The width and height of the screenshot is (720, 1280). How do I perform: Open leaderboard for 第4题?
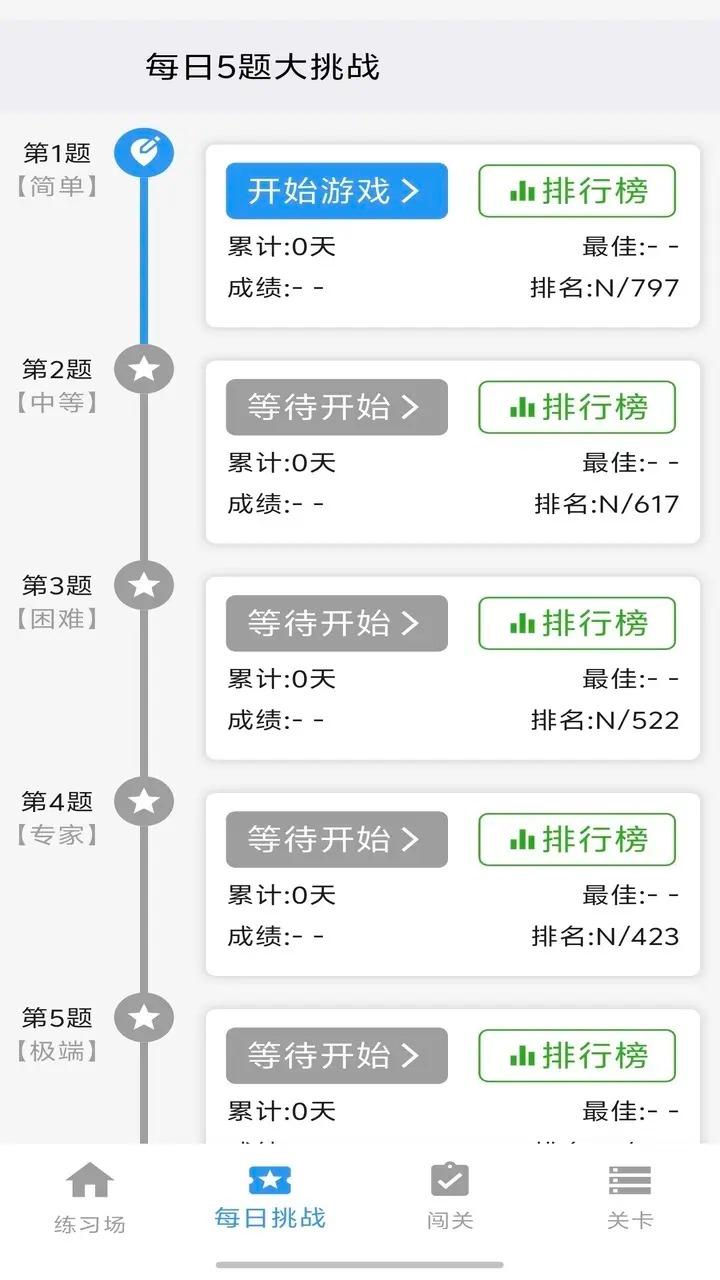tap(577, 839)
